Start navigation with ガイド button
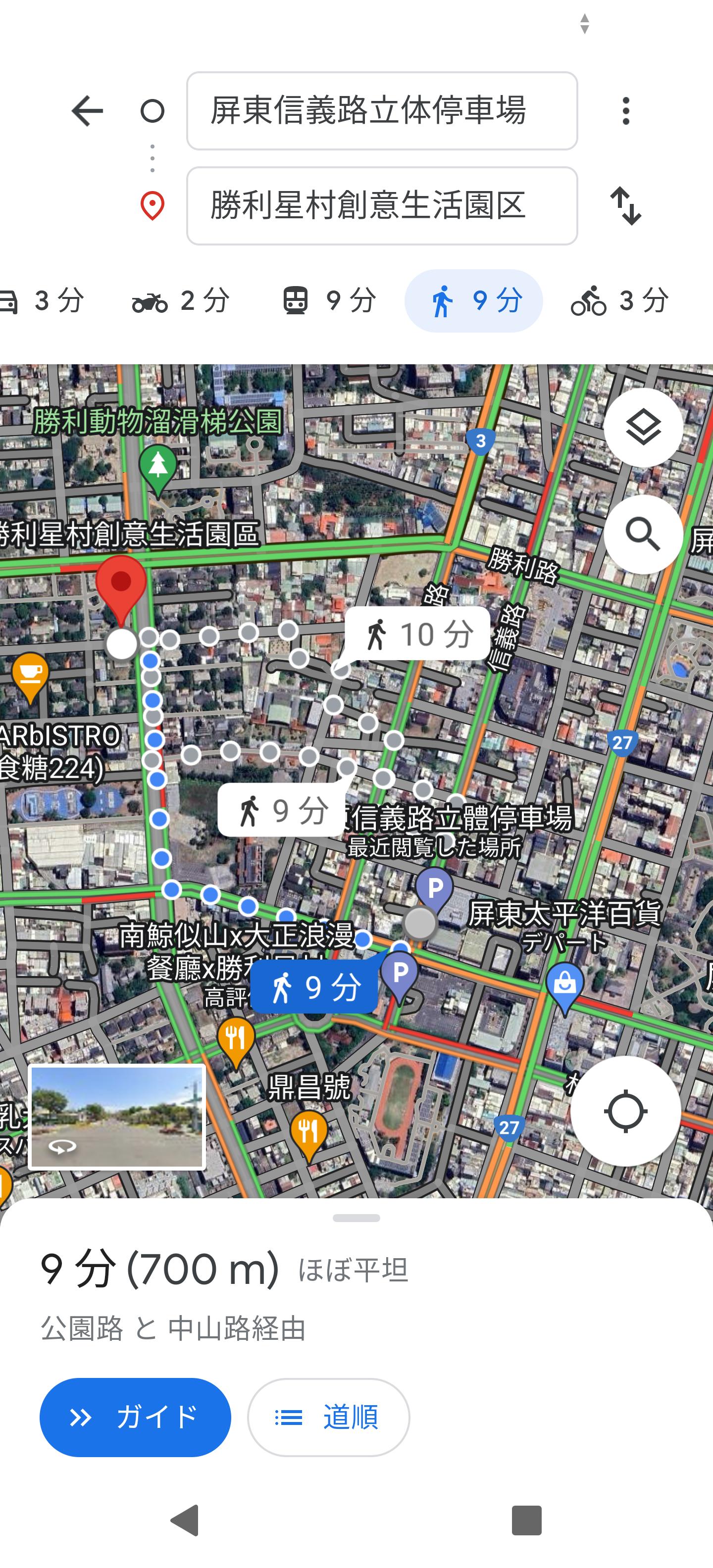 (x=135, y=1417)
